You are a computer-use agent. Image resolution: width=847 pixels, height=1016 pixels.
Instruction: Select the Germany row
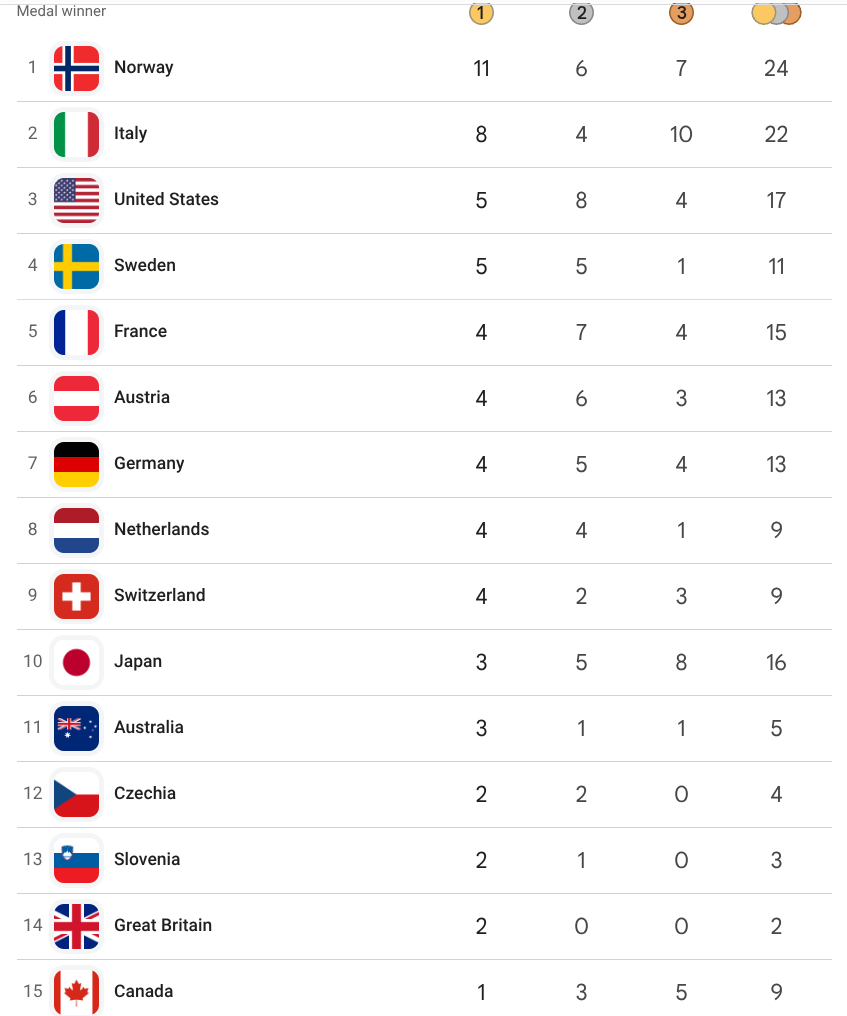click(149, 464)
